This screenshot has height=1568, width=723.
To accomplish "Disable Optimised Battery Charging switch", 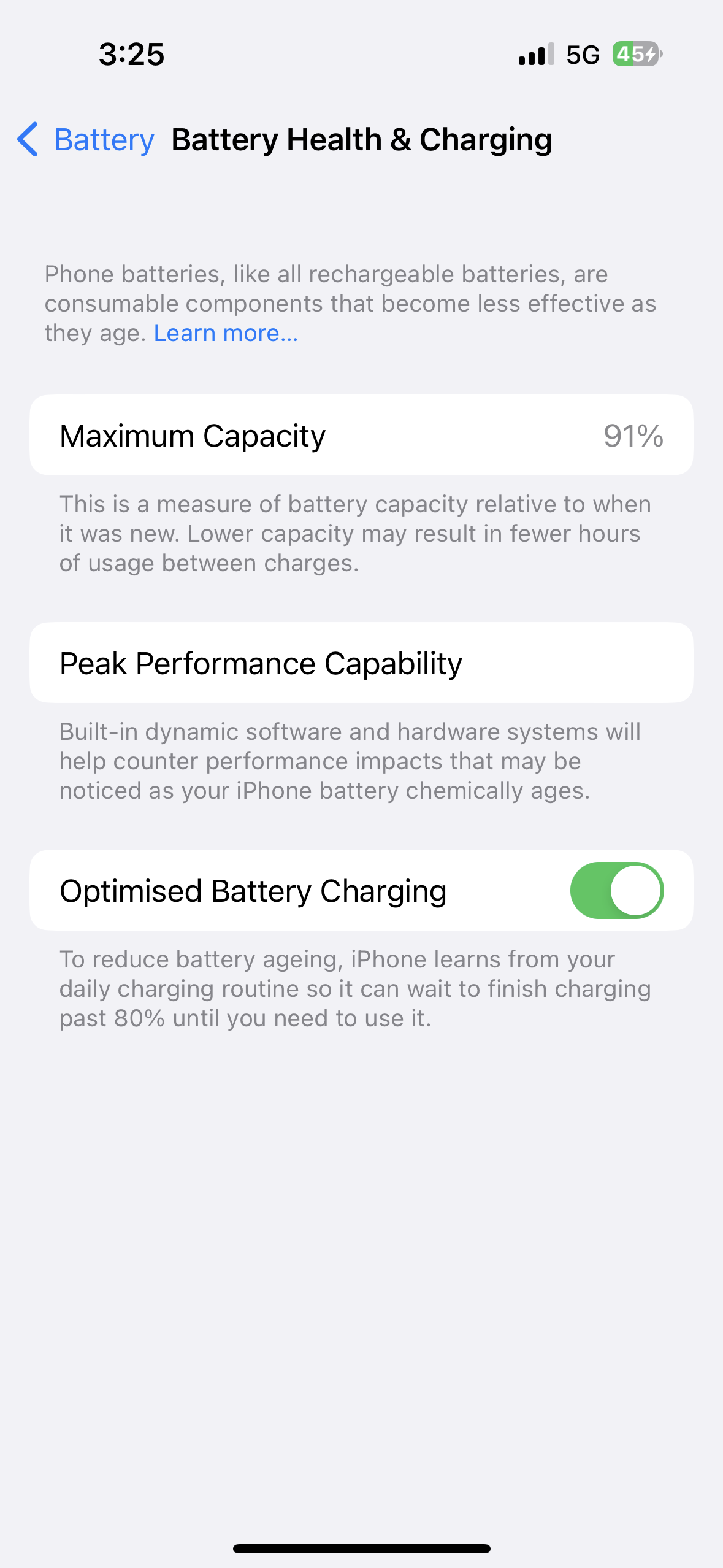I will [616, 890].
